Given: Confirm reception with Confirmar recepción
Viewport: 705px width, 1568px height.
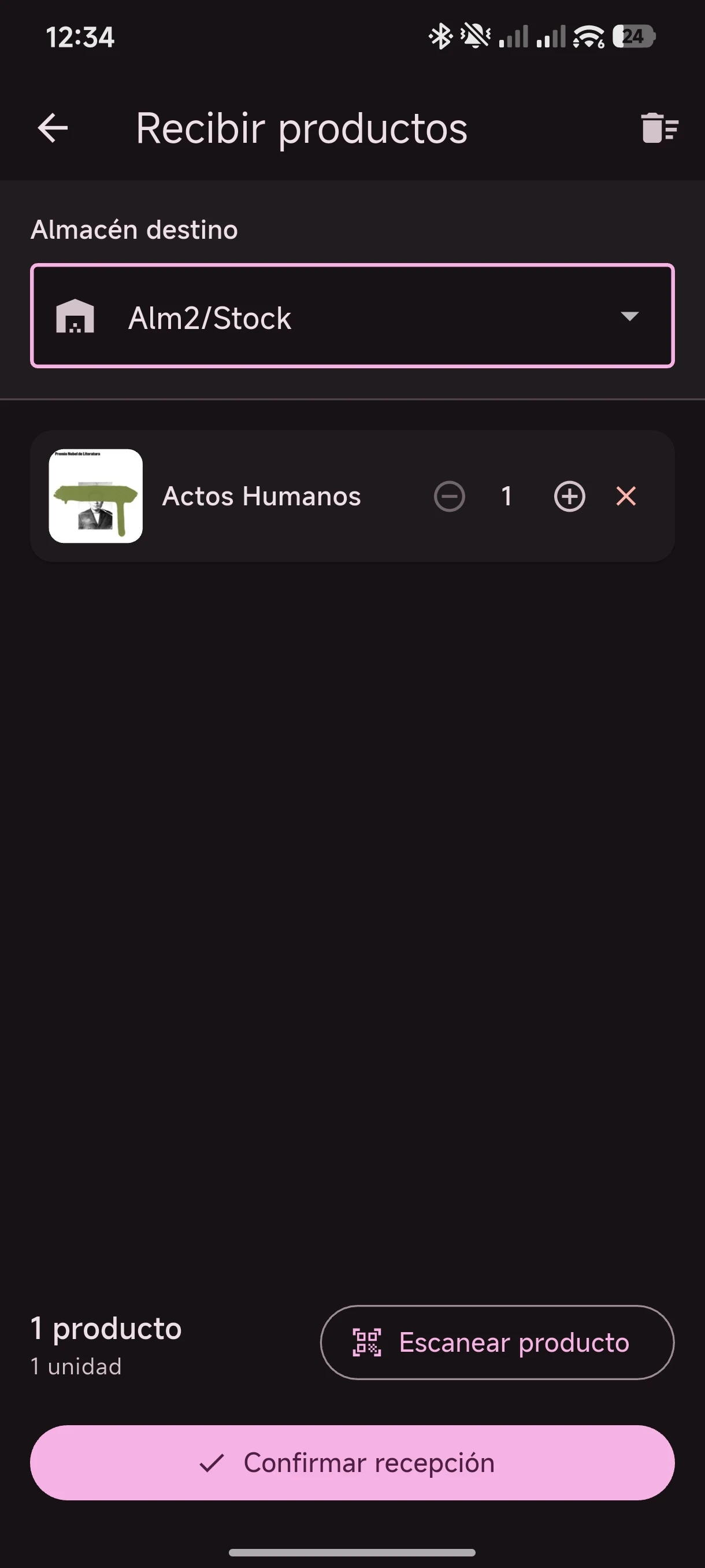Looking at the screenshot, I should (352, 1462).
